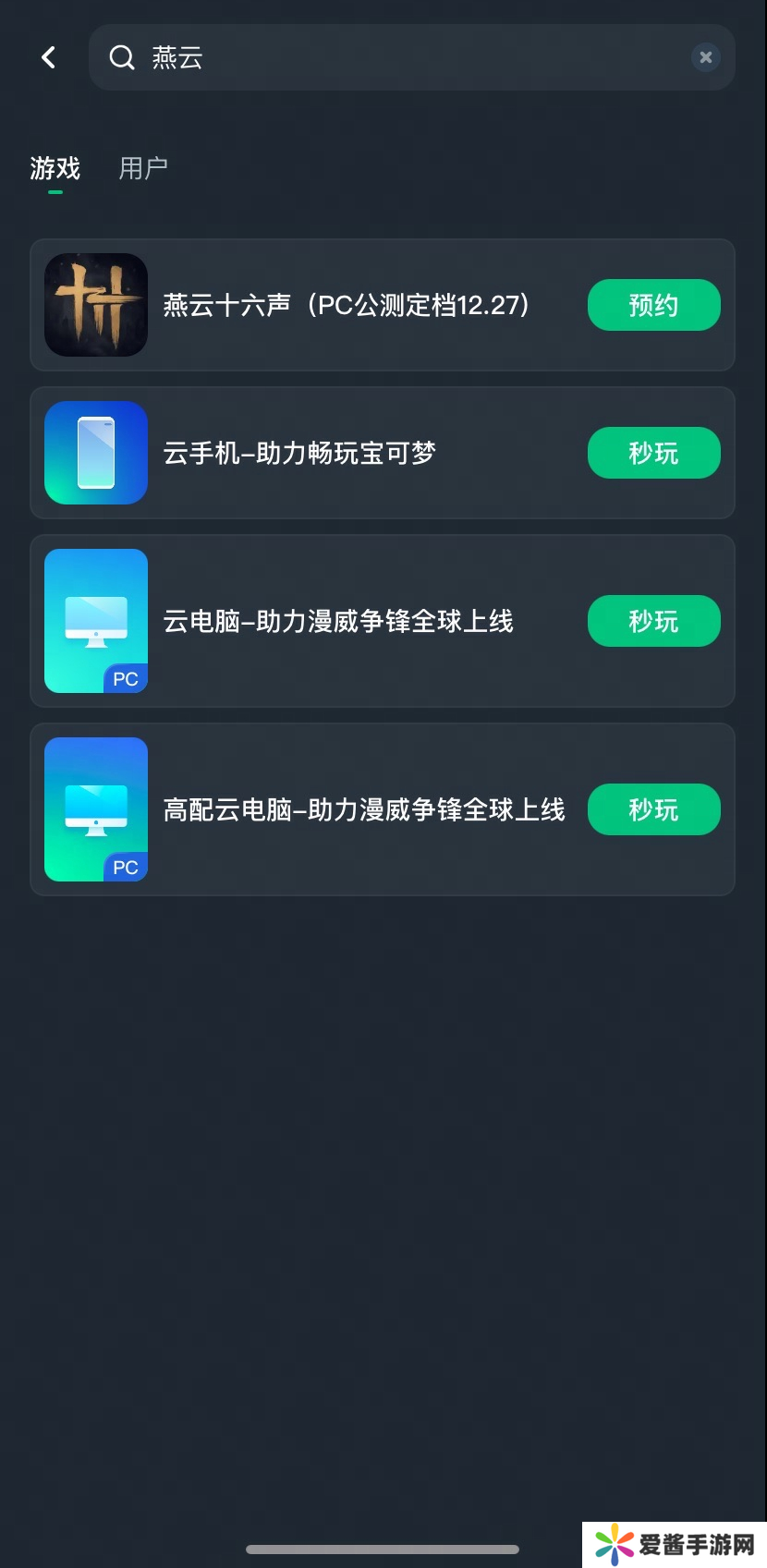Tap 秒玩 for 云电脑-助力漫威争锋全球上线
The image size is (767, 1568).
(653, 621)
